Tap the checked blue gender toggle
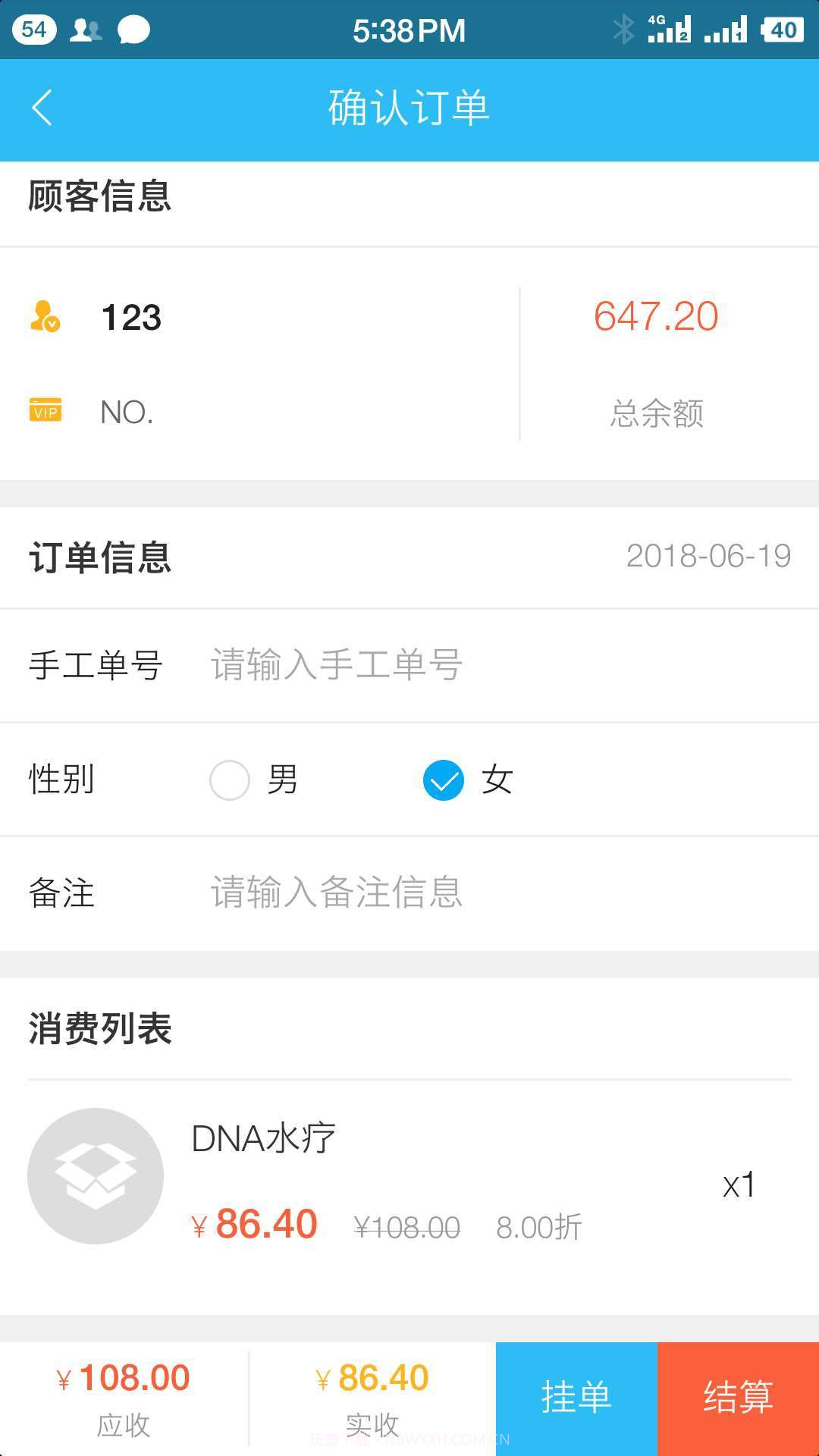 coord(444,780)
